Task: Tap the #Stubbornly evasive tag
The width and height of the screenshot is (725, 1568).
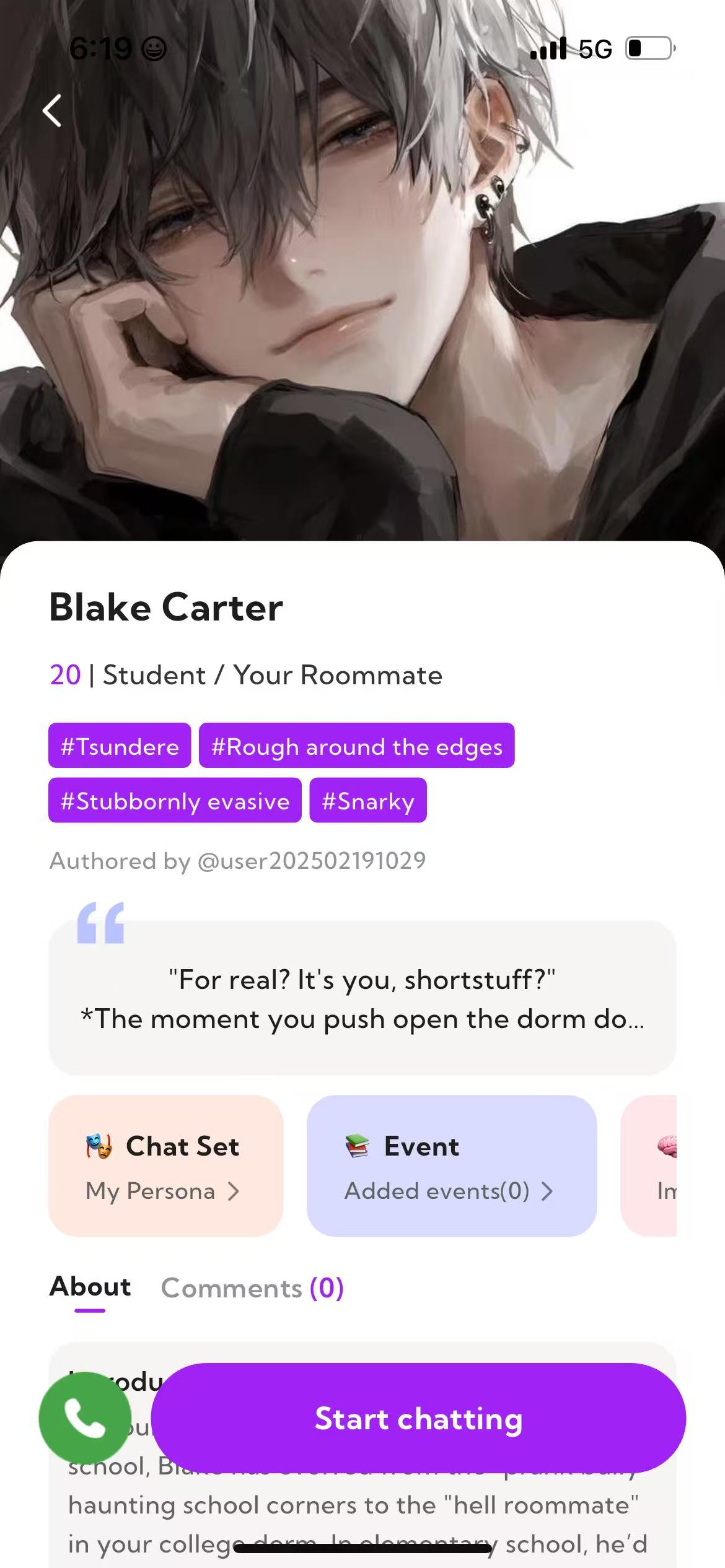Action: (x=175, y=800)
